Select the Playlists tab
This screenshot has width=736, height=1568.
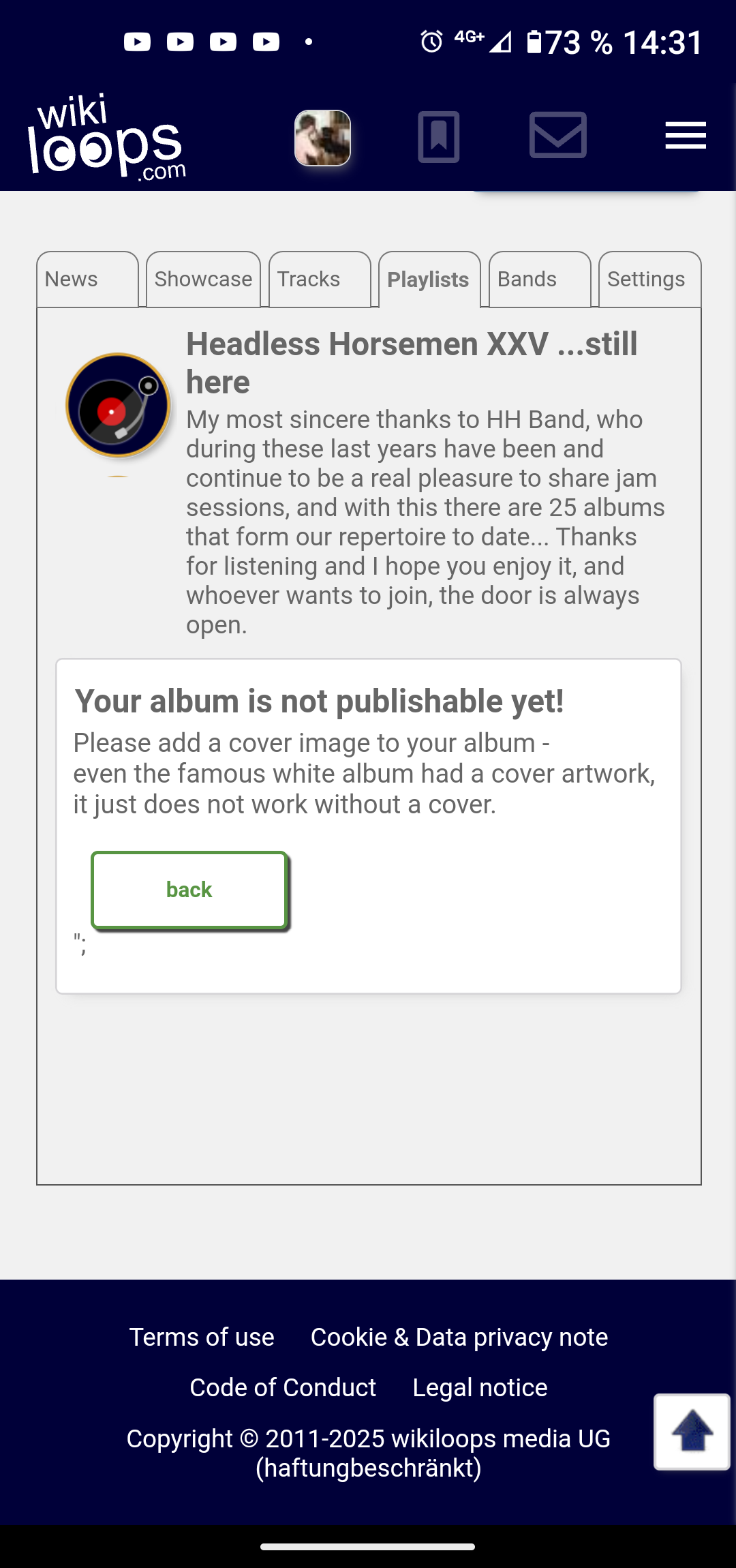(429, 280)
